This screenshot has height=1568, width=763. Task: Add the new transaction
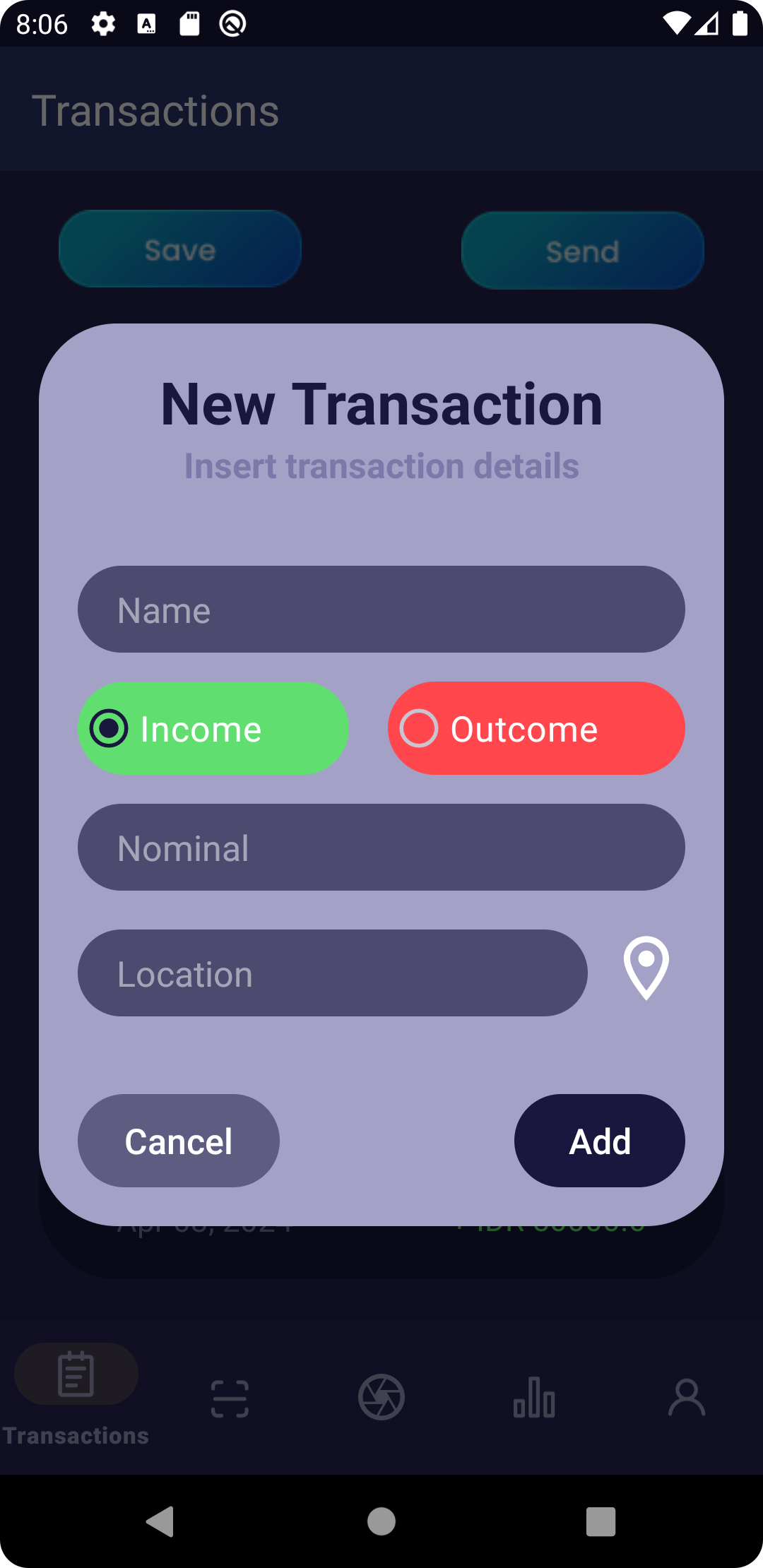click(600, 1141)
